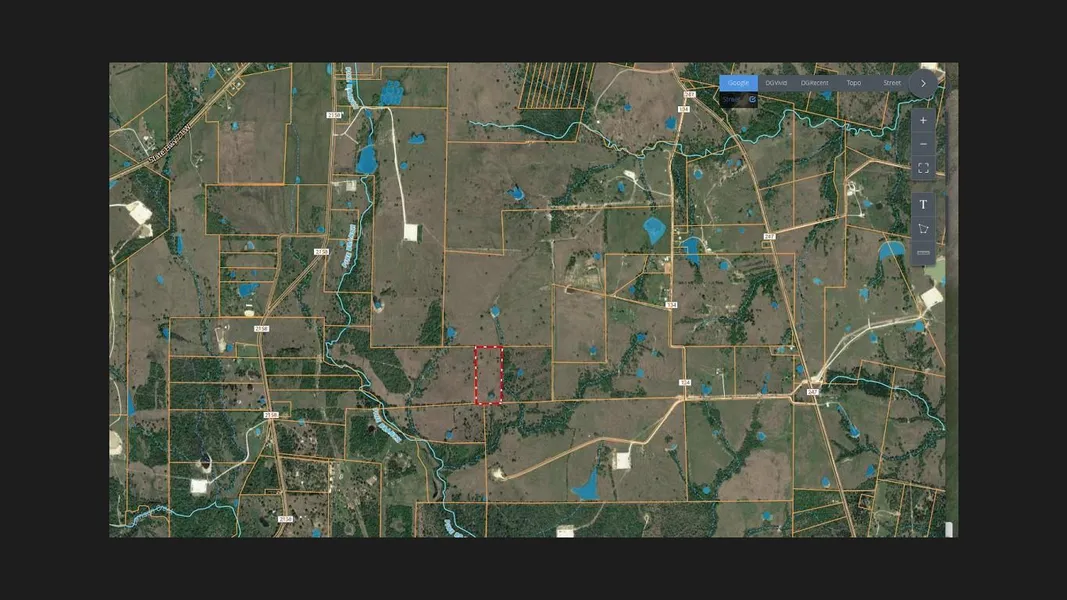This screenshot has width=1067, height=600.
Task: Toggle the Street labels checkbox
Action: pos(752,100)
